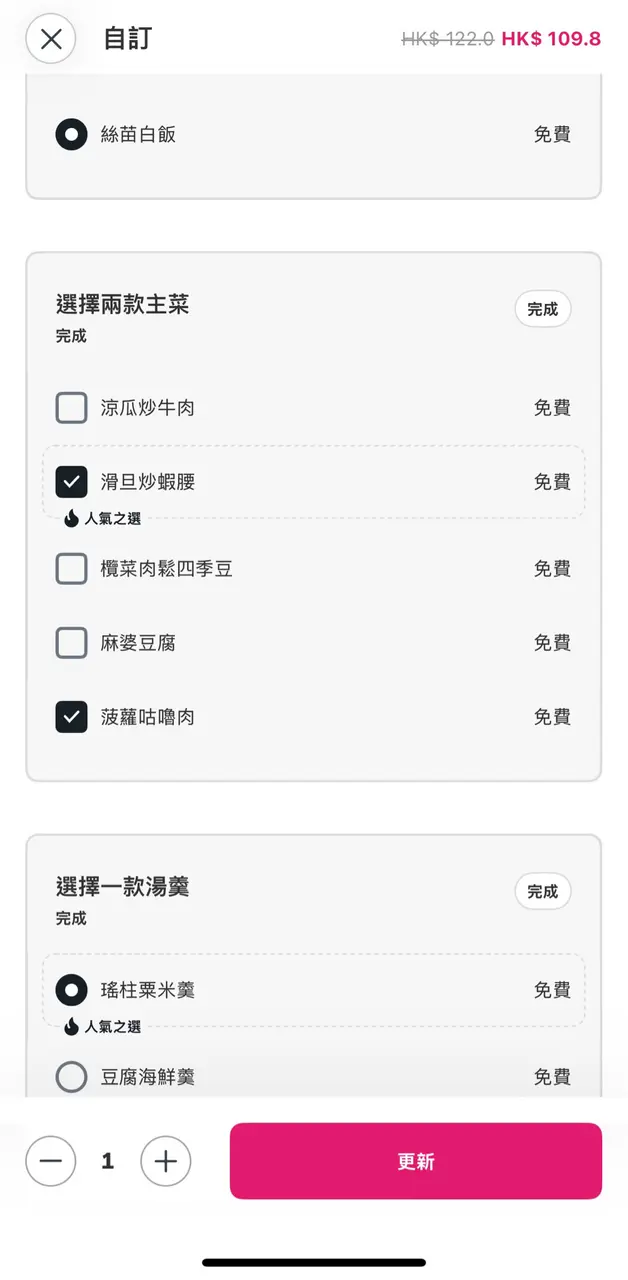Choose 麻婆豆腐 as a main dish
Screen dimensions: 628x1280
(71, 643)
